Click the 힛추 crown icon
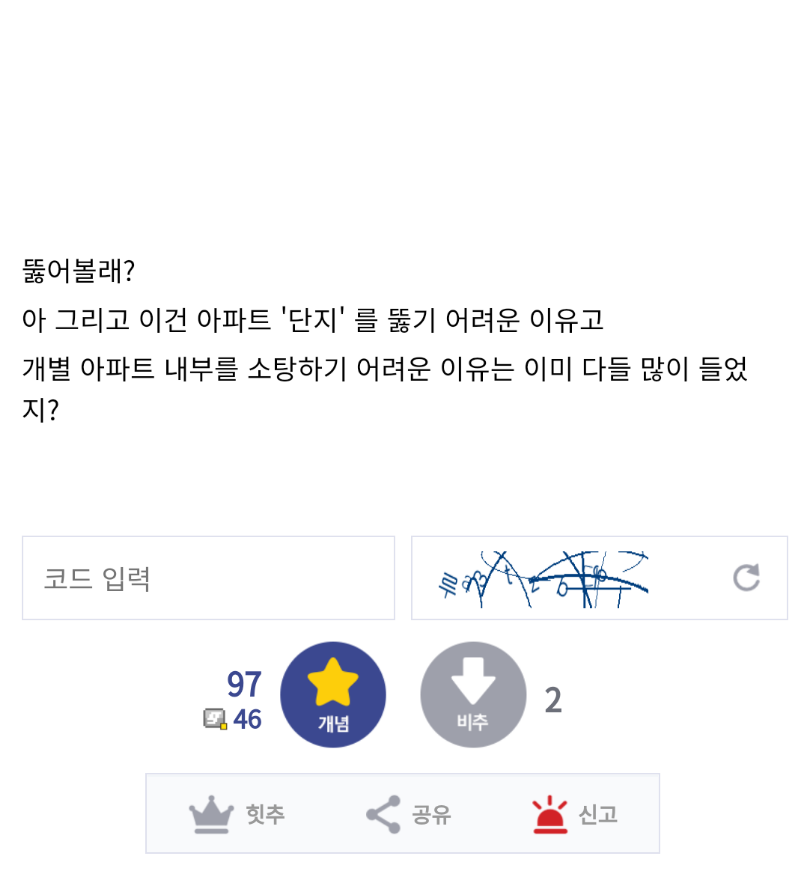Viewport: 807px width, 885px height. tap(211, 812)
